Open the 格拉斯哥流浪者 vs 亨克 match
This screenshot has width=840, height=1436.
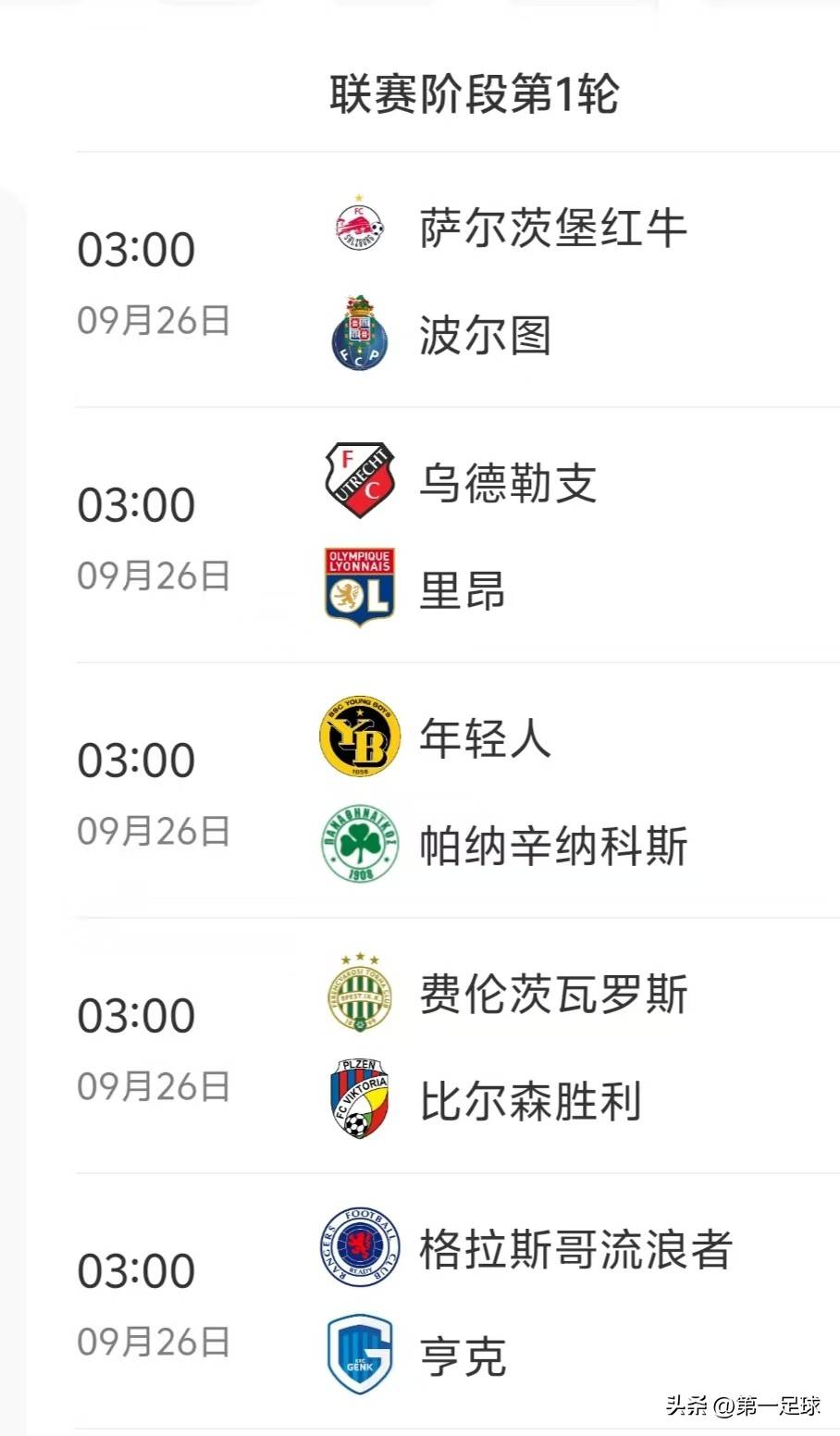pyautogui.click(x=458, y=1302)
